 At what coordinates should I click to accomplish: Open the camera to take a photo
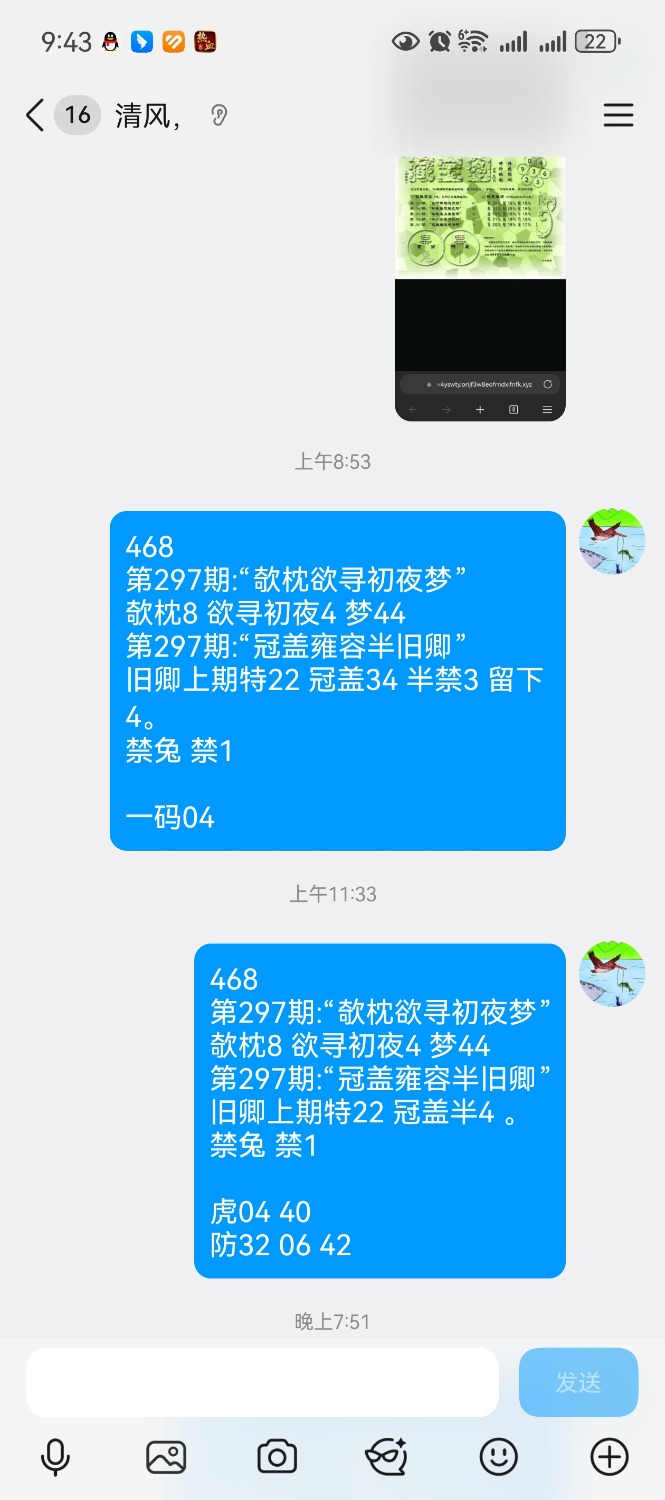click(277, 1456)
